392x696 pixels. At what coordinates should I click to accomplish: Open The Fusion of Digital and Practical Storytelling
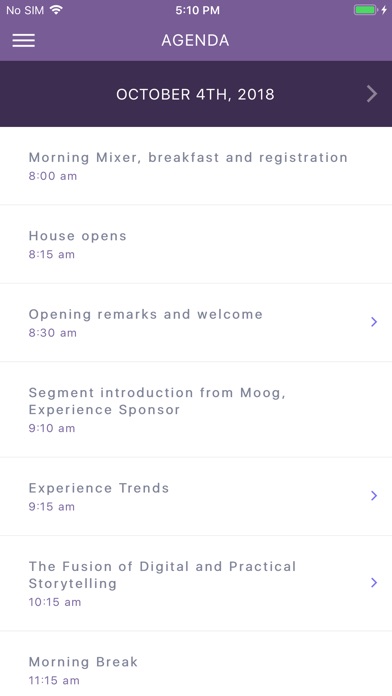(196, 583)
